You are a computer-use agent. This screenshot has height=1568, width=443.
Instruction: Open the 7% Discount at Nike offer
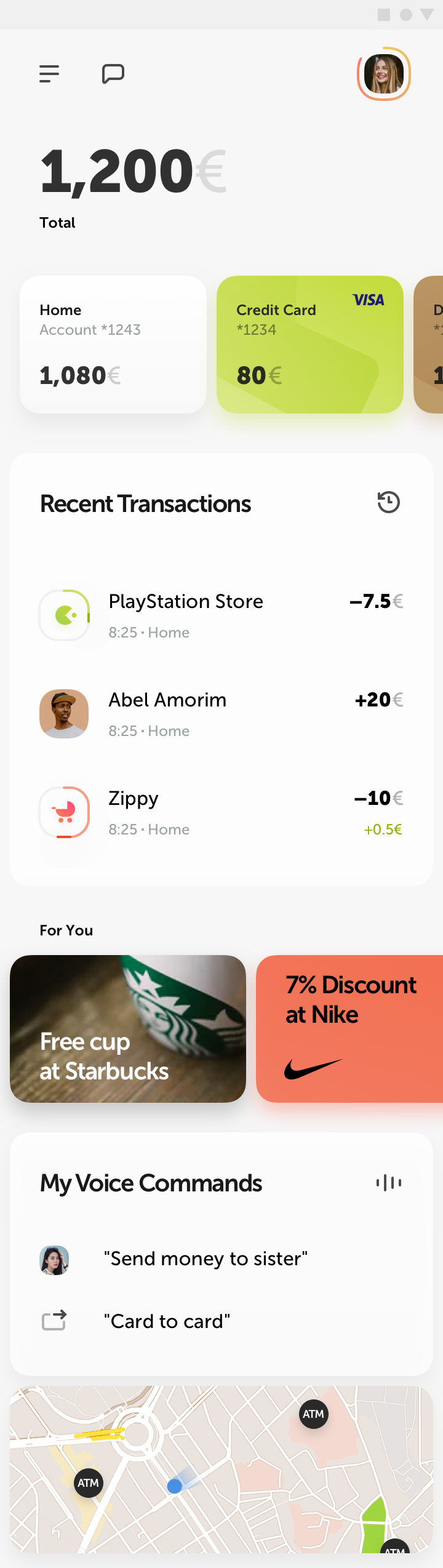click(x=349, y=1029)
